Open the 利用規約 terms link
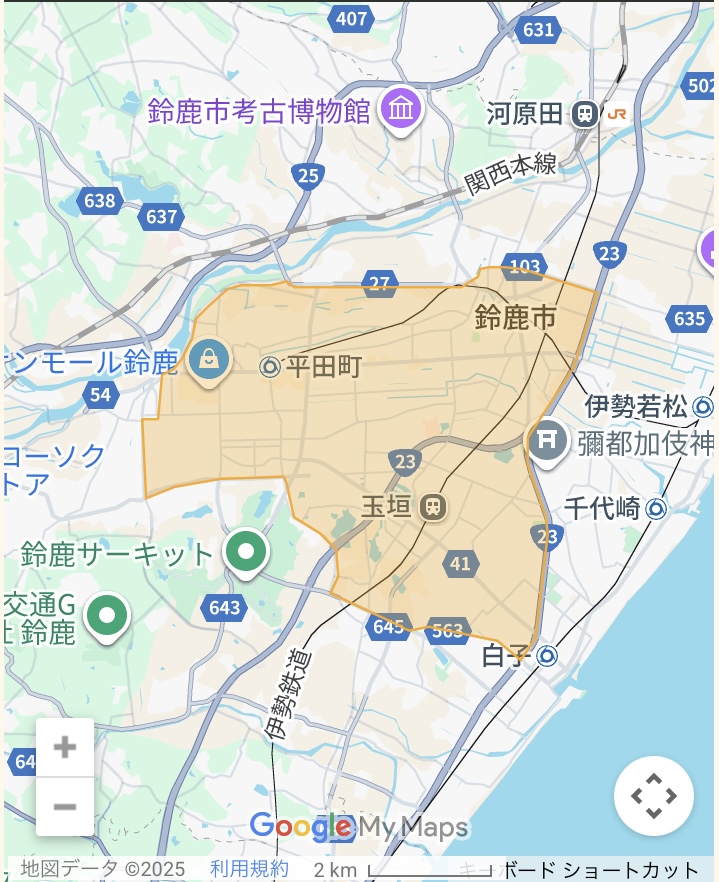Screen dimensions: 719x882 coord(249,869)
